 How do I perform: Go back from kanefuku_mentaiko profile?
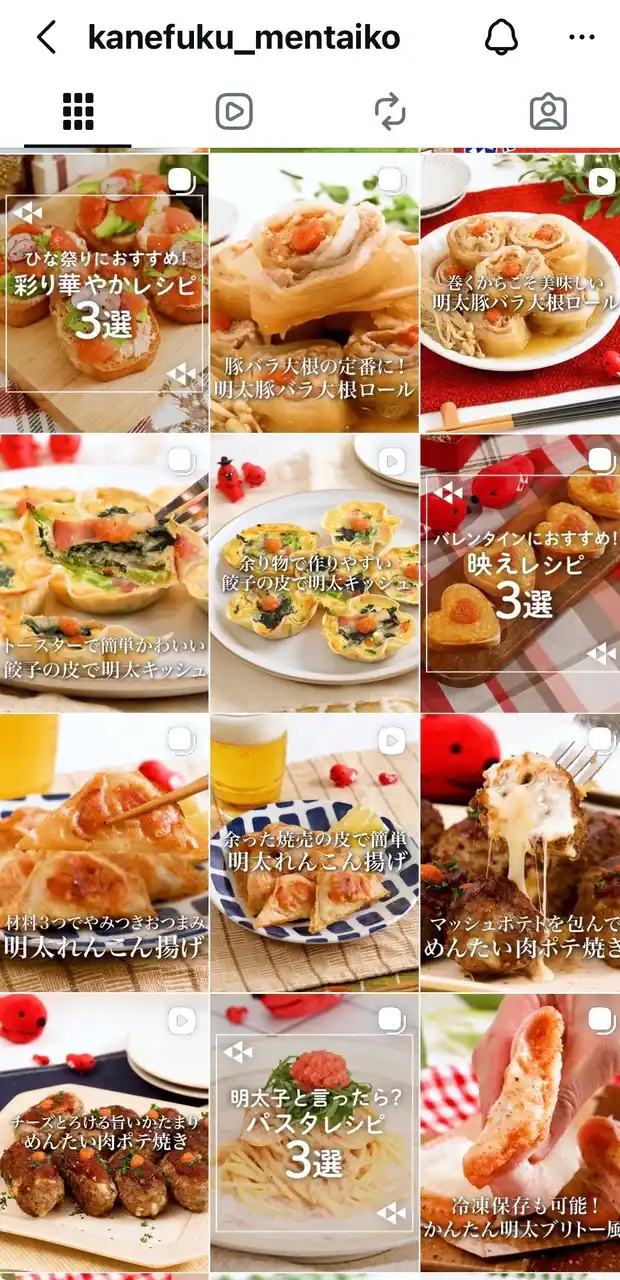point(46,38)
